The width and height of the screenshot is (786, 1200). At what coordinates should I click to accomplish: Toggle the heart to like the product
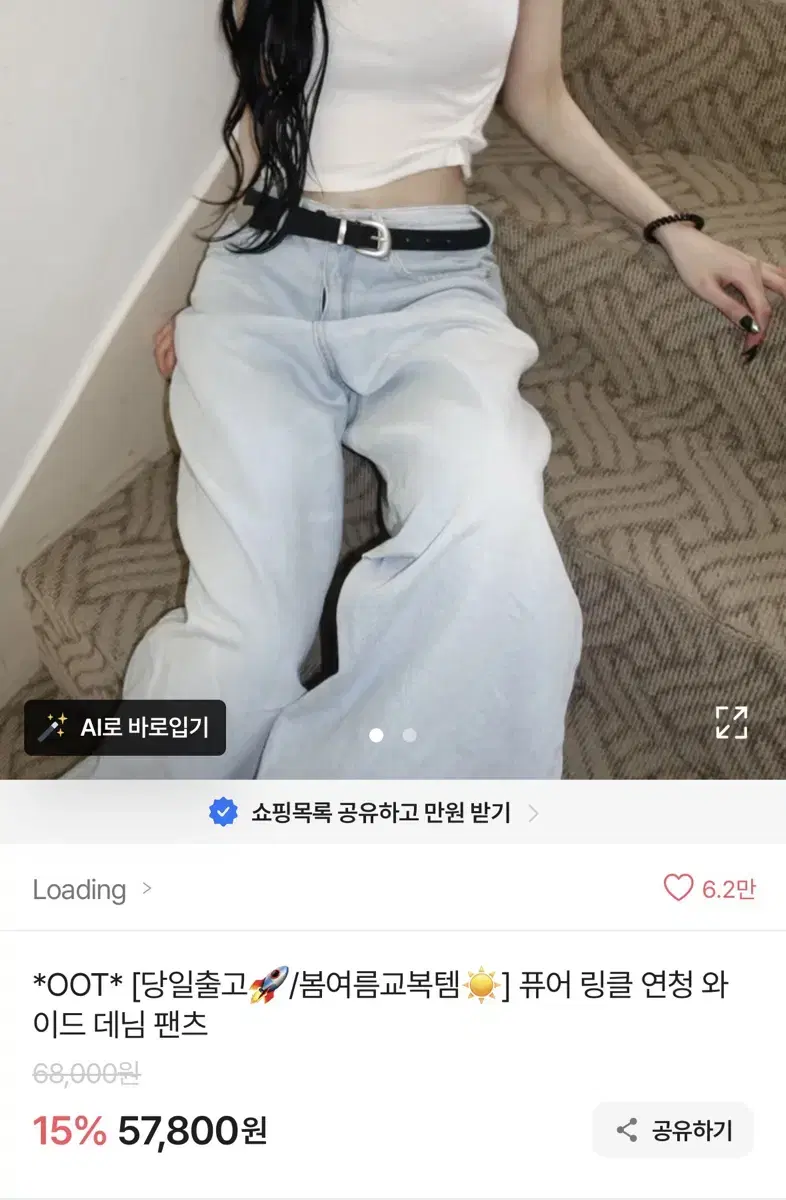coord(680,888)
